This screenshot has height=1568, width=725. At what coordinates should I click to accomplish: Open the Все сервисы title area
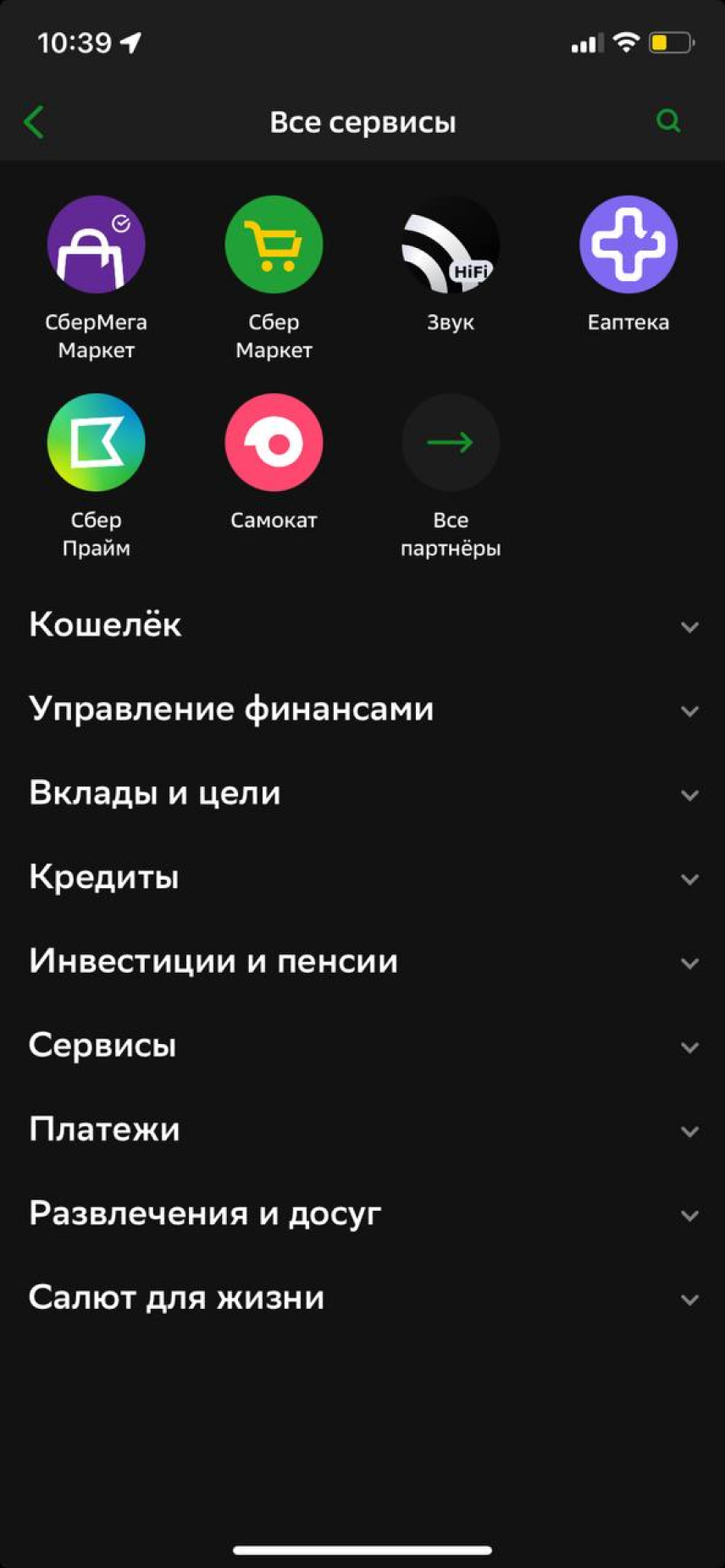362,120
